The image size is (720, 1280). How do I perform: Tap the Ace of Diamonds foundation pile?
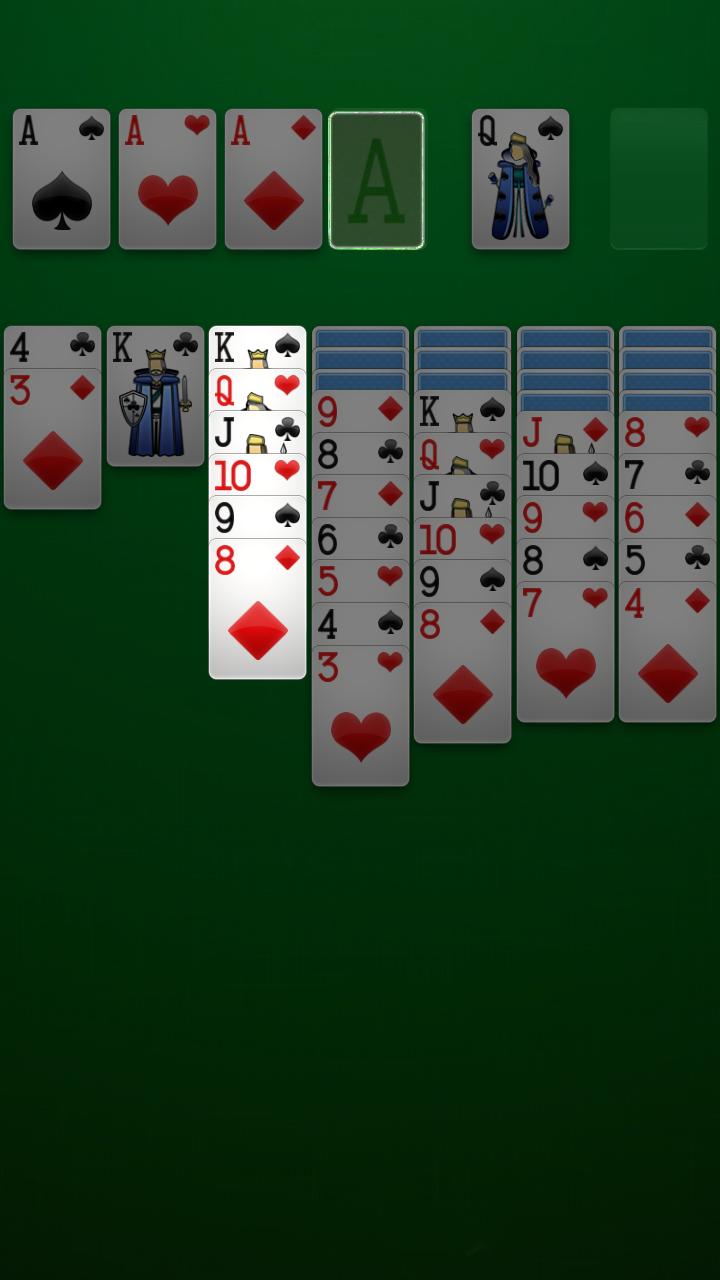(x=272, y=180)
